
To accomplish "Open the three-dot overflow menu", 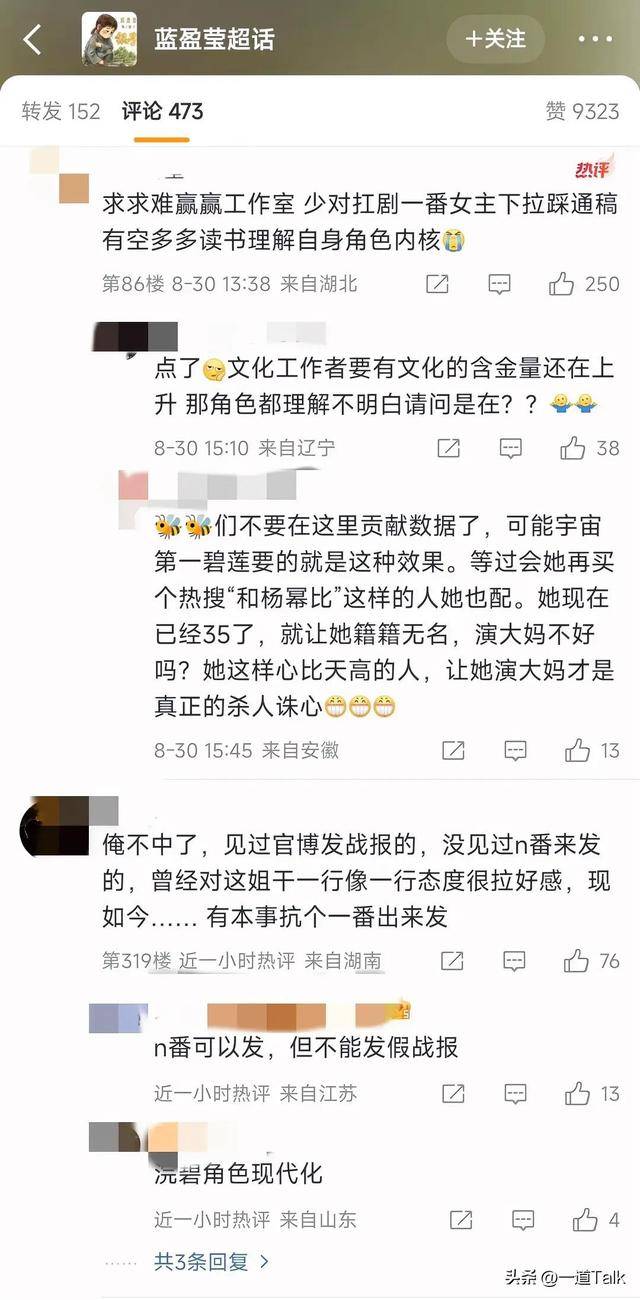I will [596, 40].
